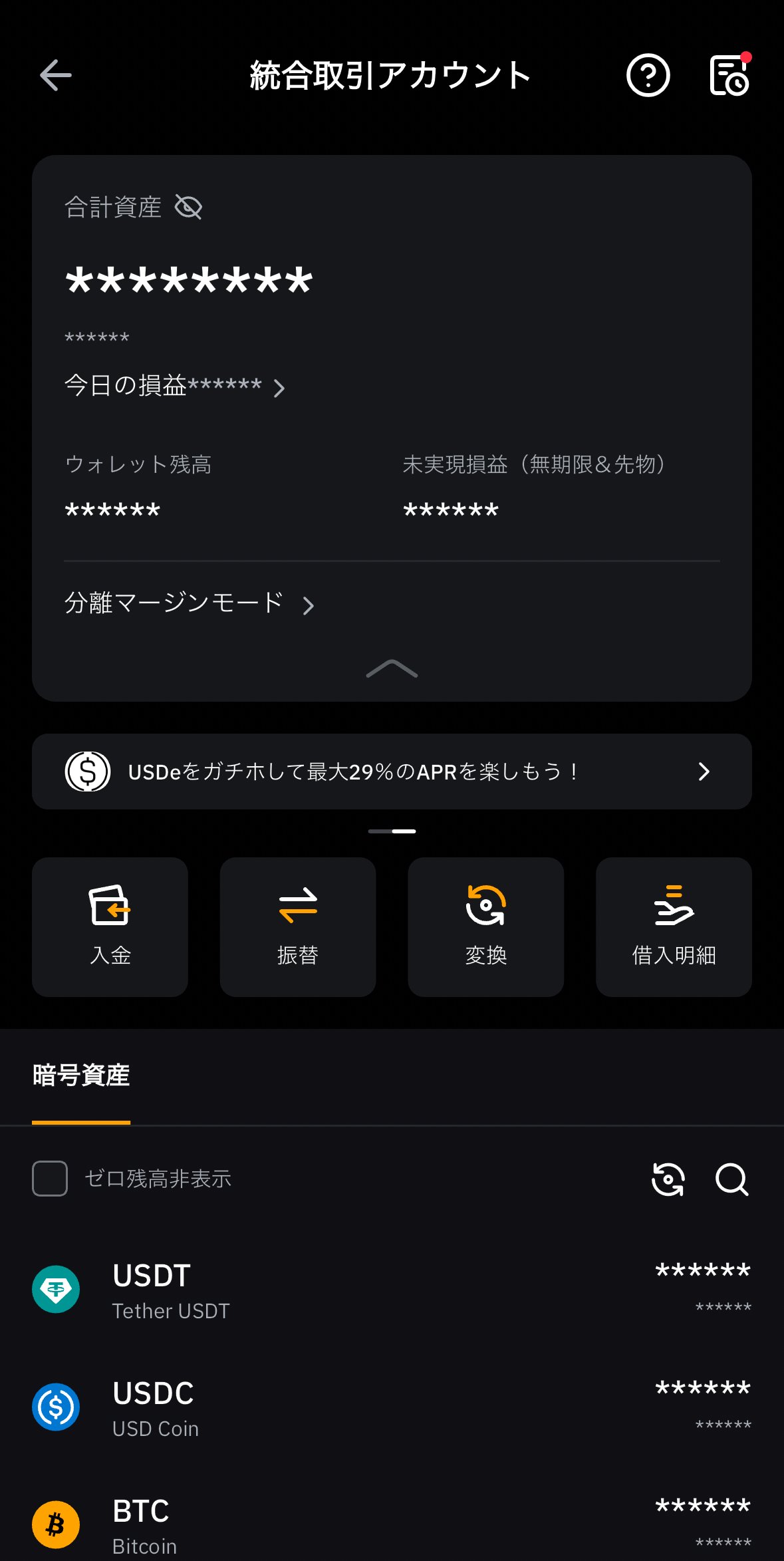Open 分離マージンモード settings

pos(190,603)
